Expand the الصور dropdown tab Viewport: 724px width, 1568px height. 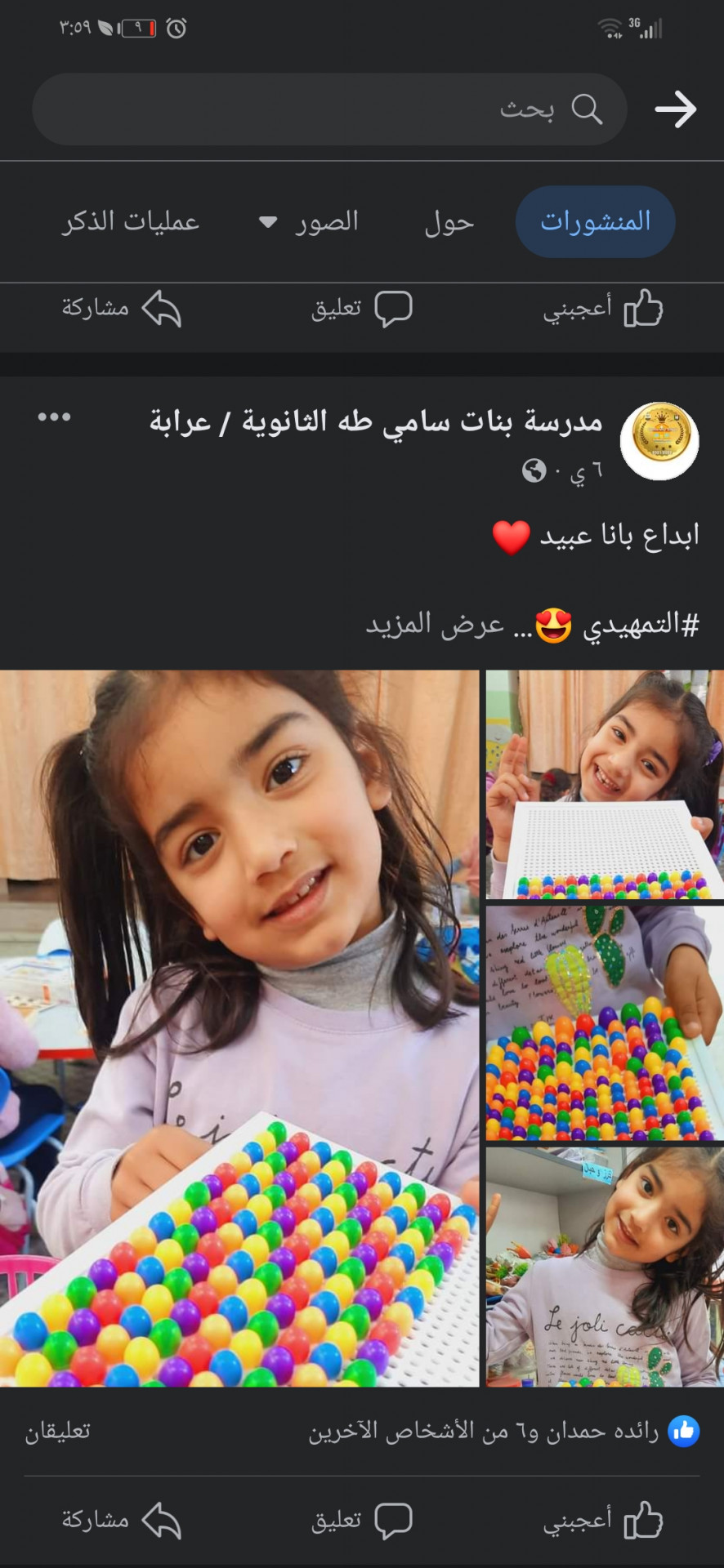coord(311,222)
